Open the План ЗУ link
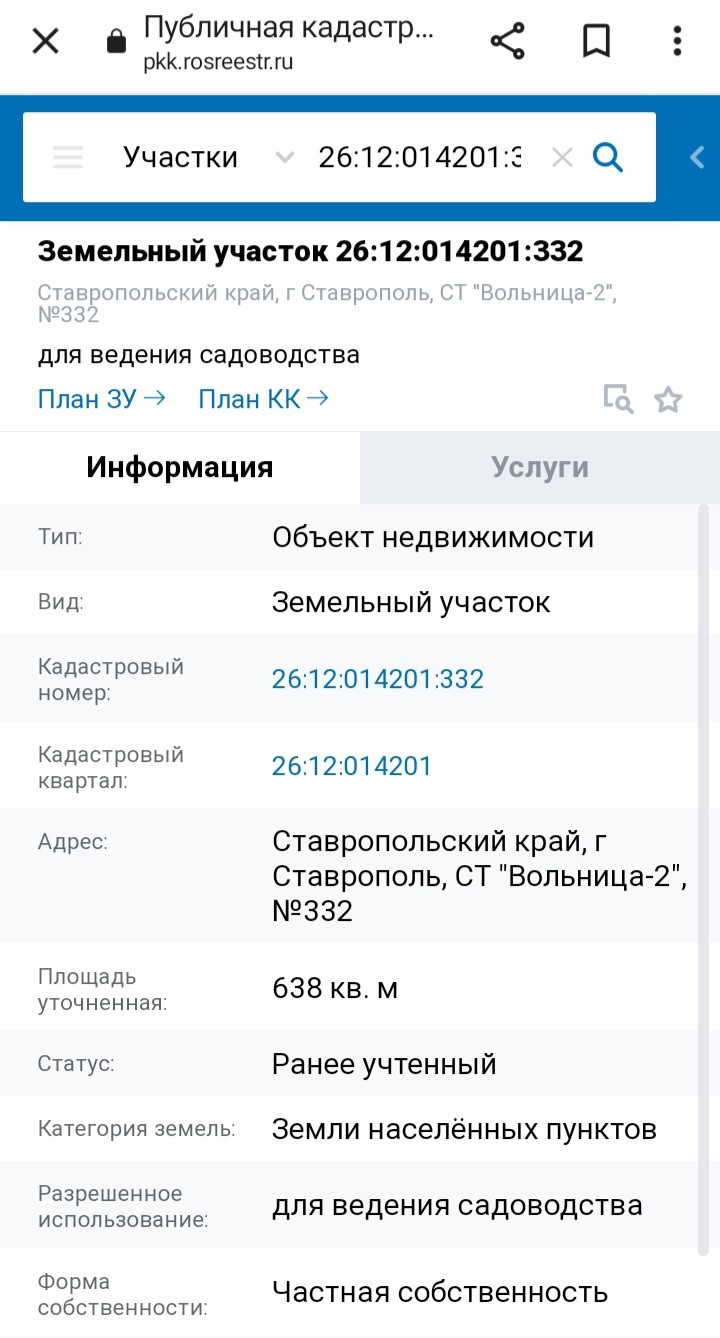Viewport: 720px width, 1338px height. click(x=101, y=399)
